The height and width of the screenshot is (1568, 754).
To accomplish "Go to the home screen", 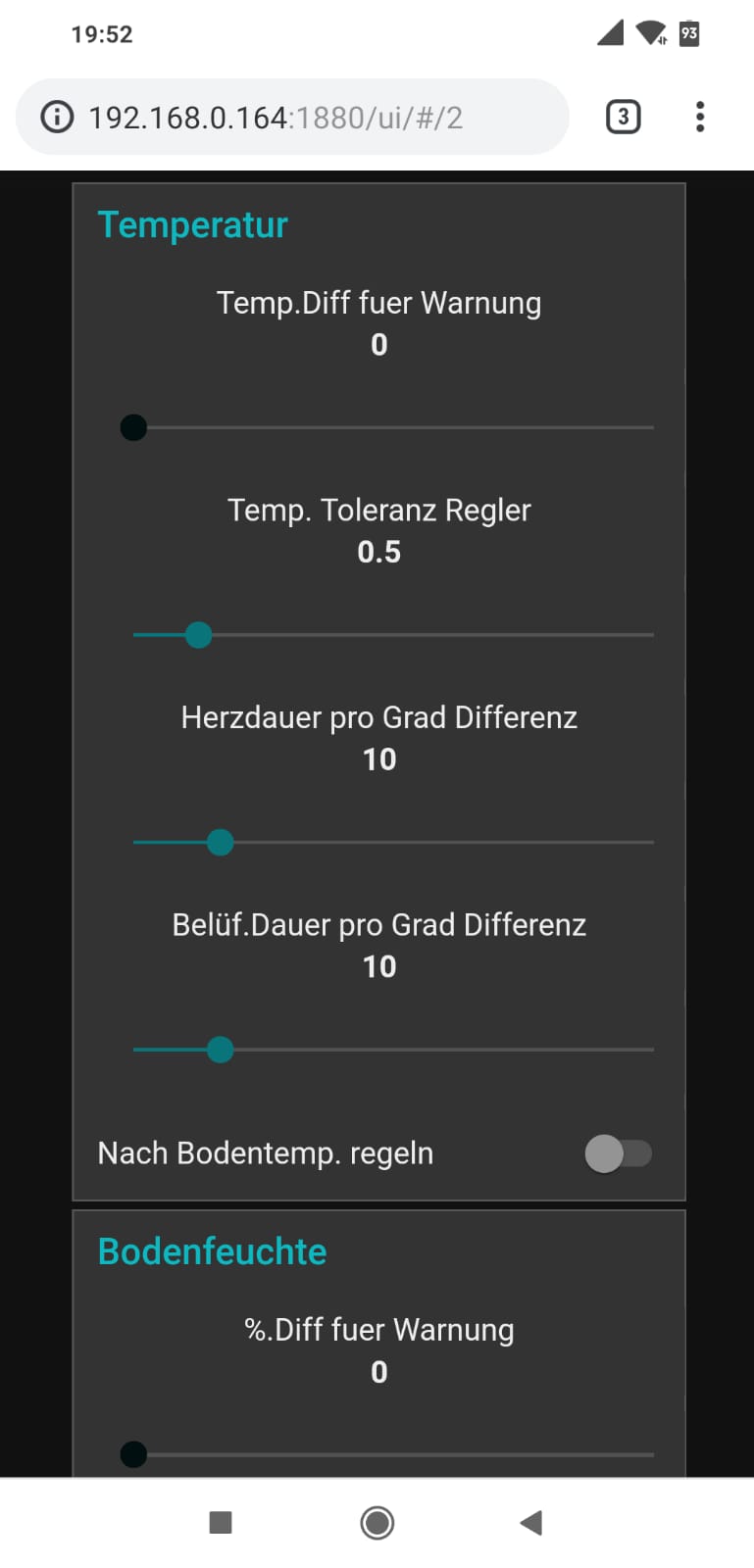I will 377,1522.
